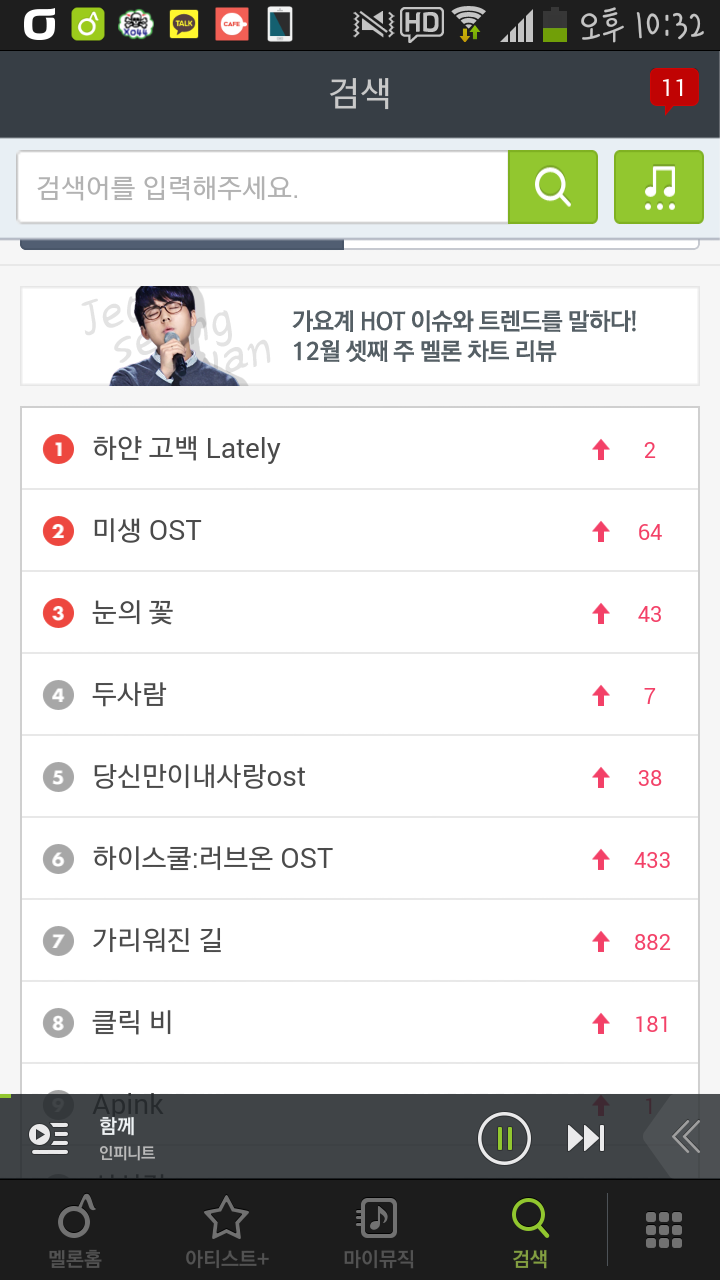Skip to the next track
The height and width of the screenshot is (1280, 720).
pos(586,1138)
